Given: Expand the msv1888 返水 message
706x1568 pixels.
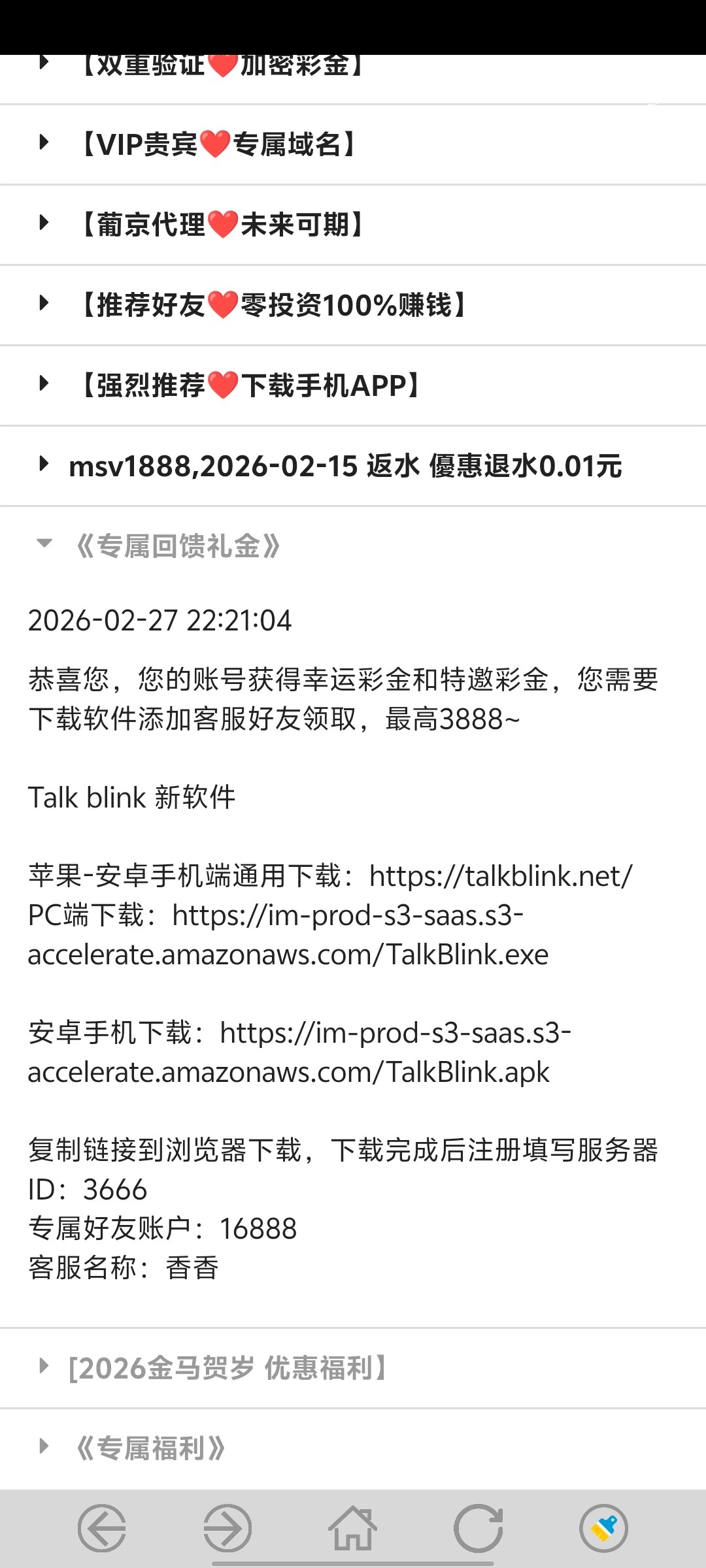Looking at the screenshot, I should pyautogui.click(x=353, y=466).
